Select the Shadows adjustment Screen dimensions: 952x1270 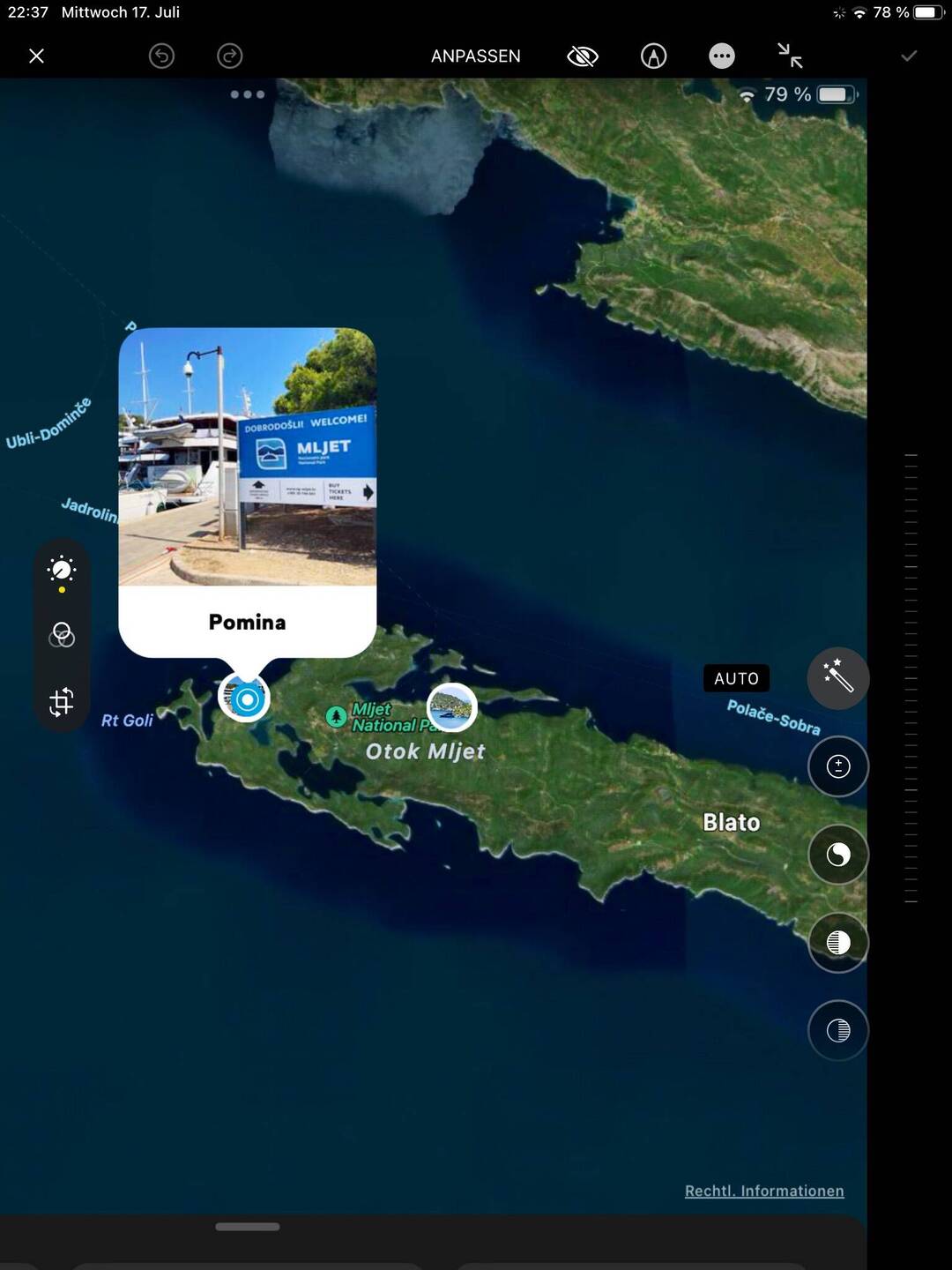coord(837,1030)
